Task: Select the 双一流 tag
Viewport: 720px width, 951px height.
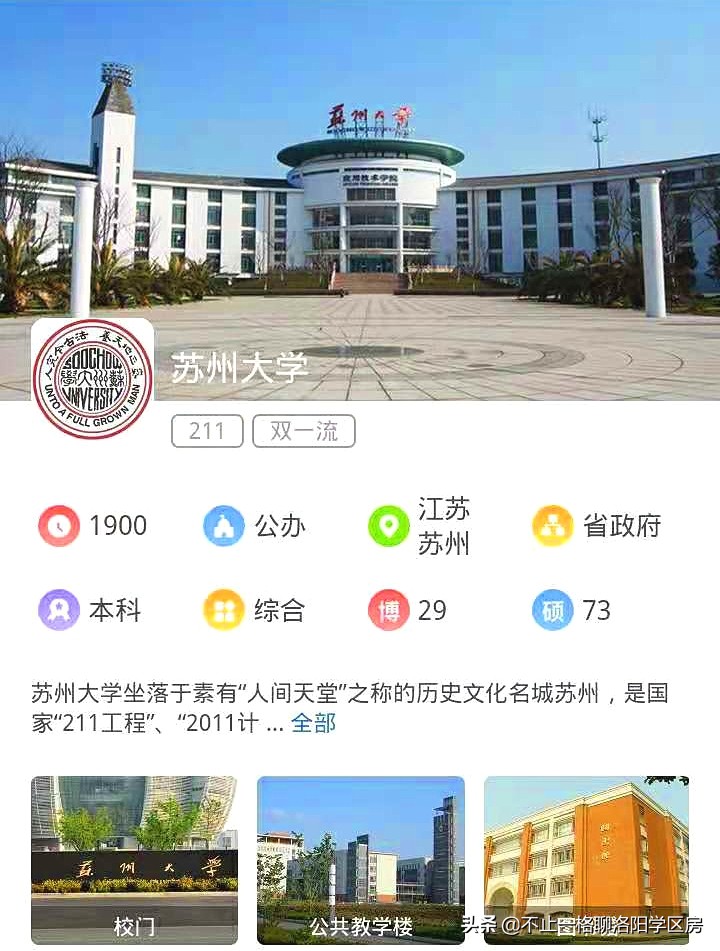Action: coord(305,432)
